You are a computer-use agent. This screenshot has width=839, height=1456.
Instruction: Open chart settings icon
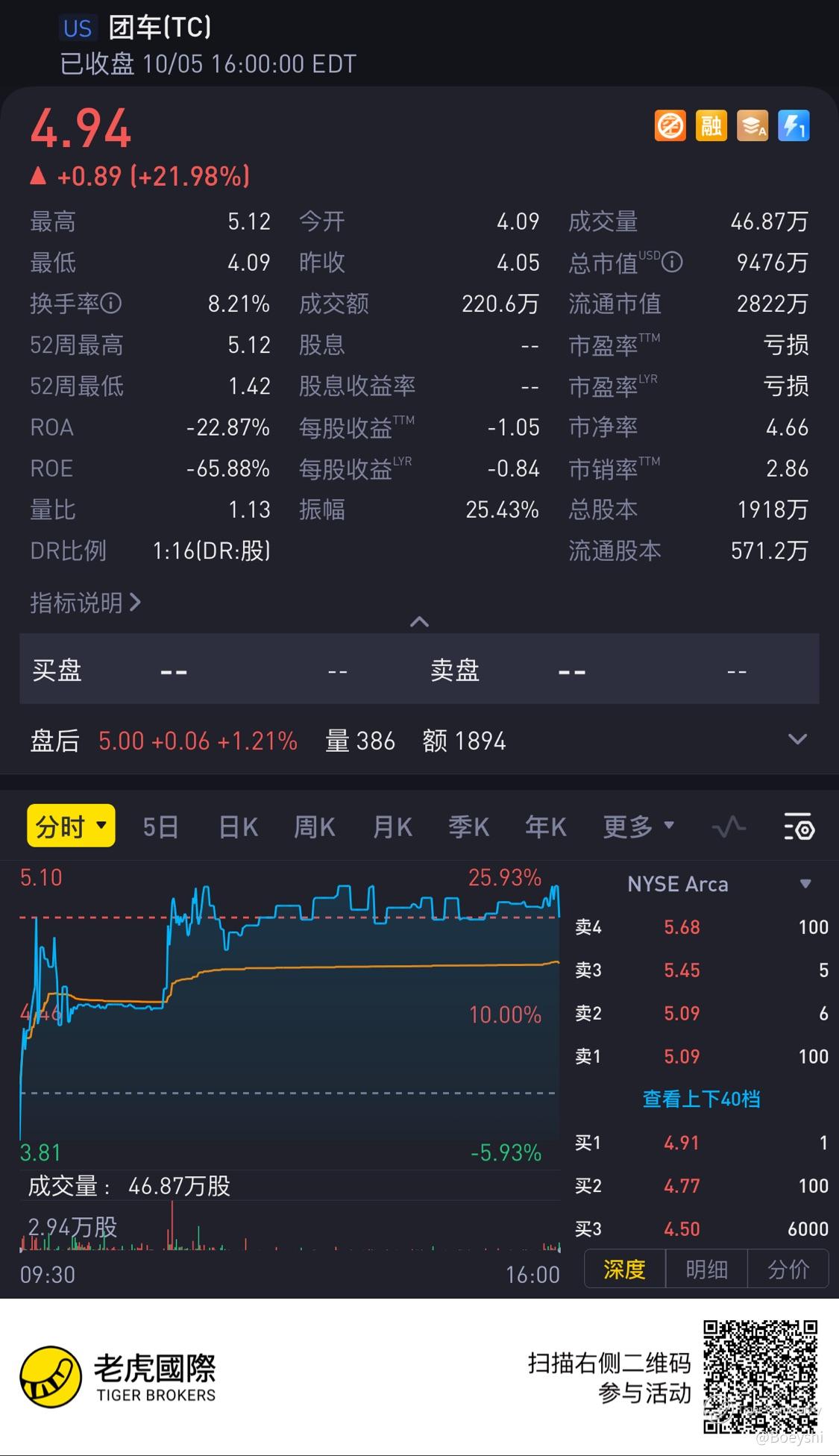click(799, 827)
